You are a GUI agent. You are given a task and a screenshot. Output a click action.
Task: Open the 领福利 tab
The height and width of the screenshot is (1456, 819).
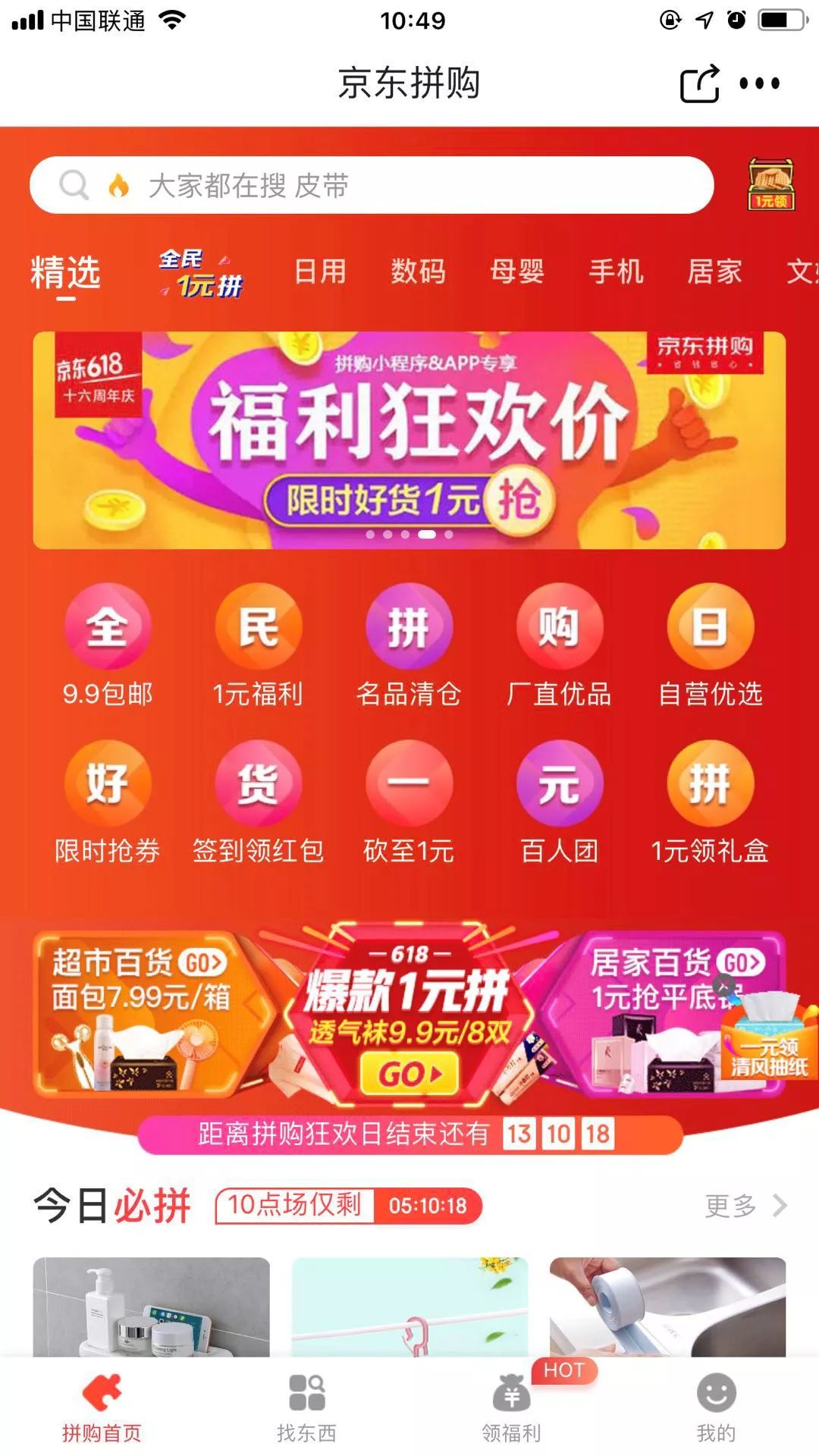point(511,1407)
